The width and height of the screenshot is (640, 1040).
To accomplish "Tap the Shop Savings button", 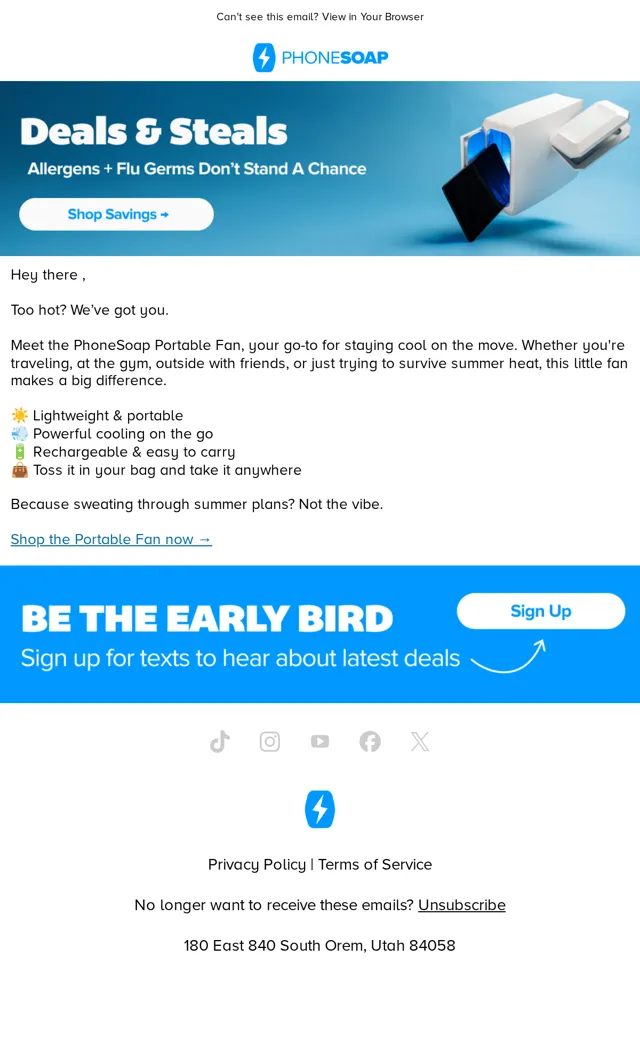I will click(117, 214).
